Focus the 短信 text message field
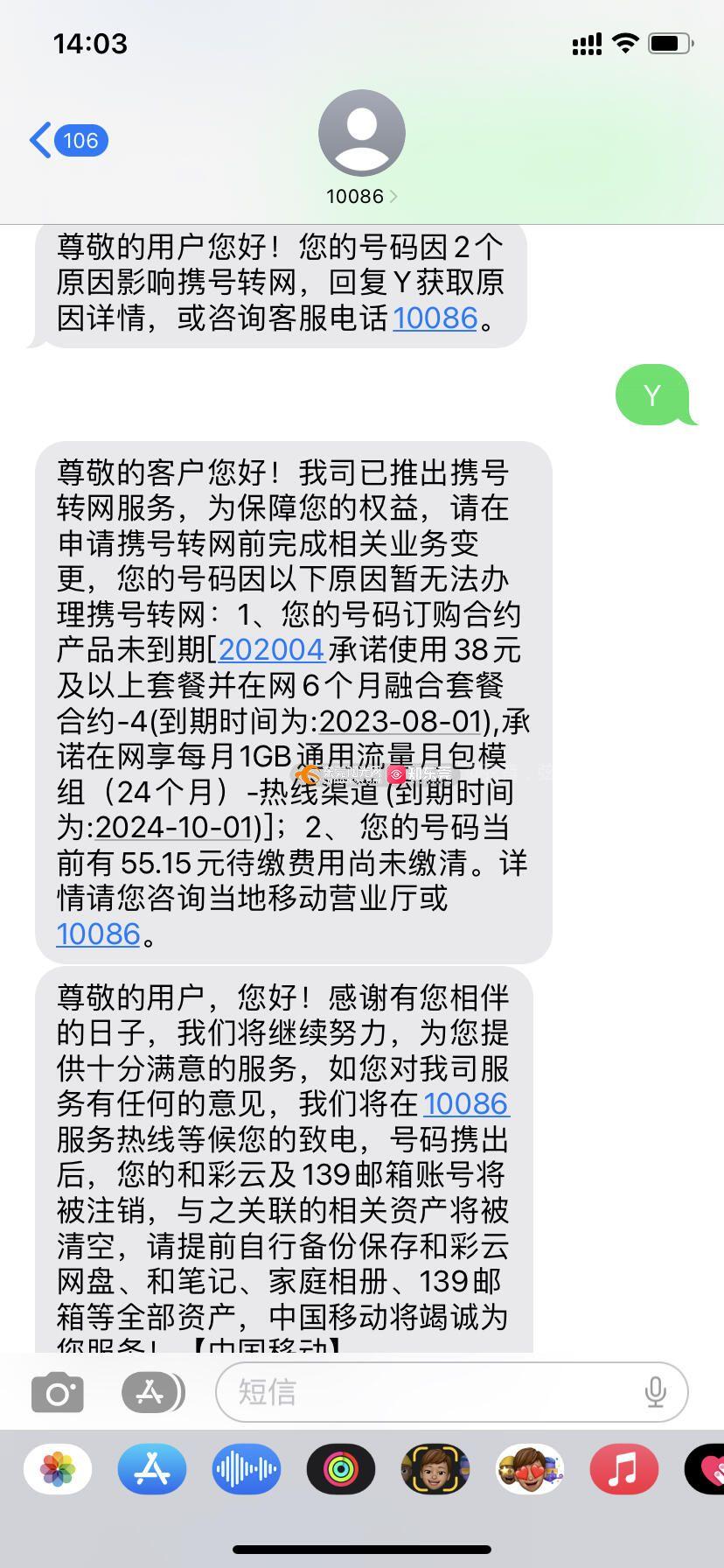The image size is (724, 1568). coord(428,1392)
